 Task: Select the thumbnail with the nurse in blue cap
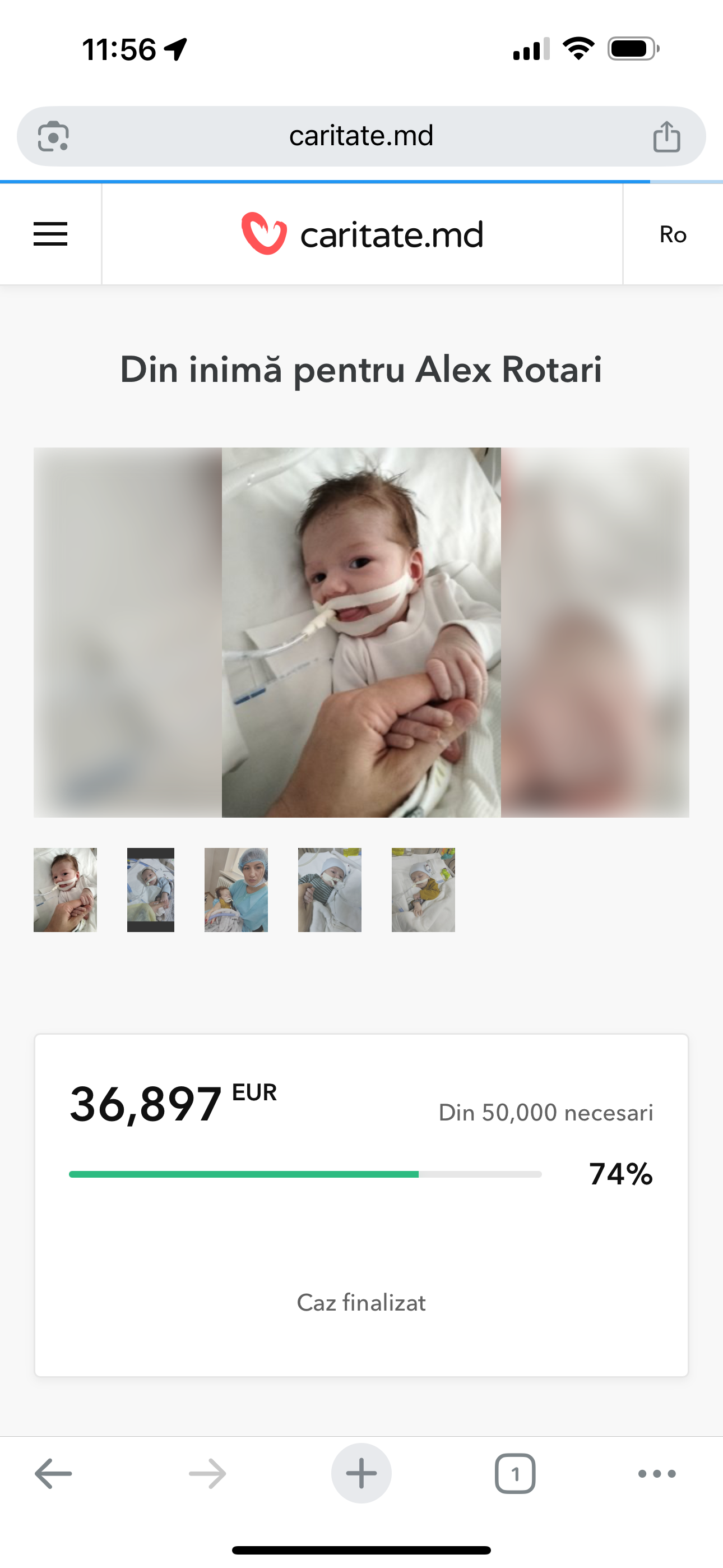click(x=236, y=890)
